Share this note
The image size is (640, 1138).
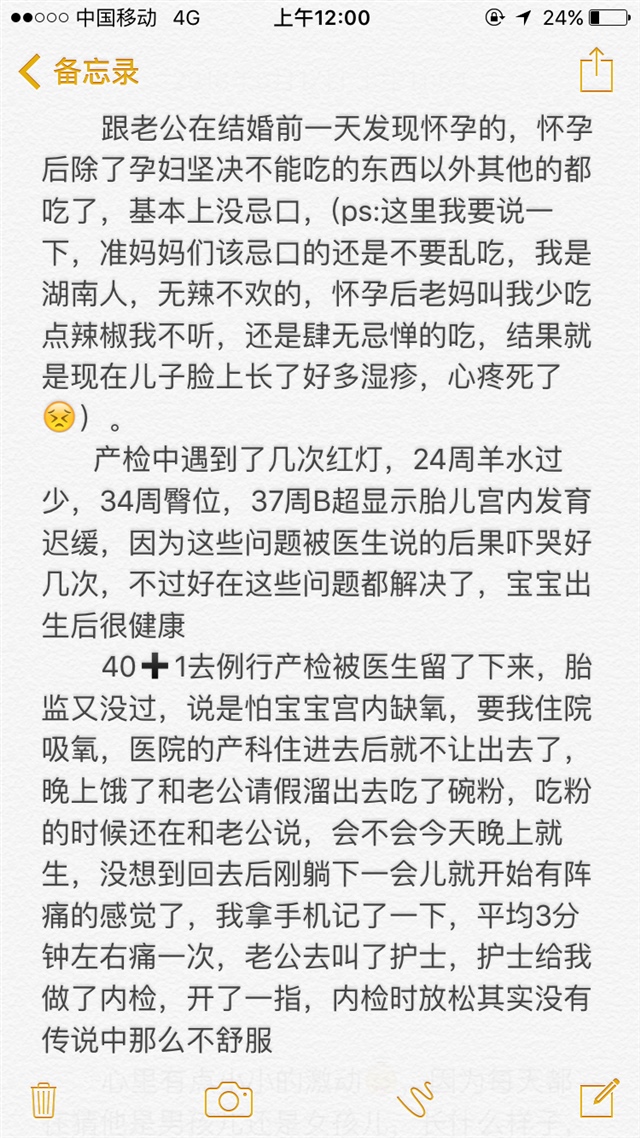(596, 70)
